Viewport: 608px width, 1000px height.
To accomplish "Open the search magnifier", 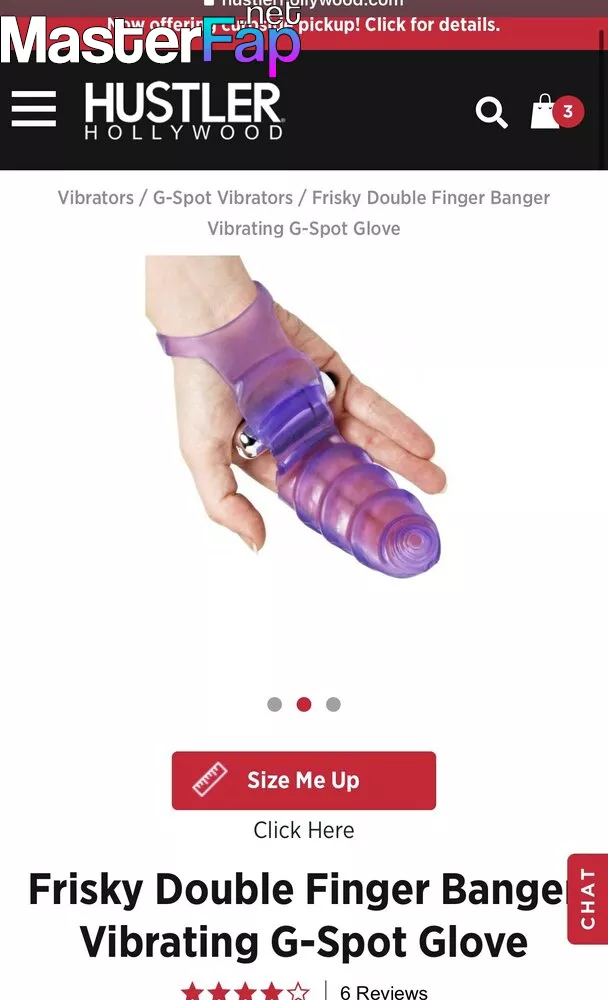I will pos(491,112).
